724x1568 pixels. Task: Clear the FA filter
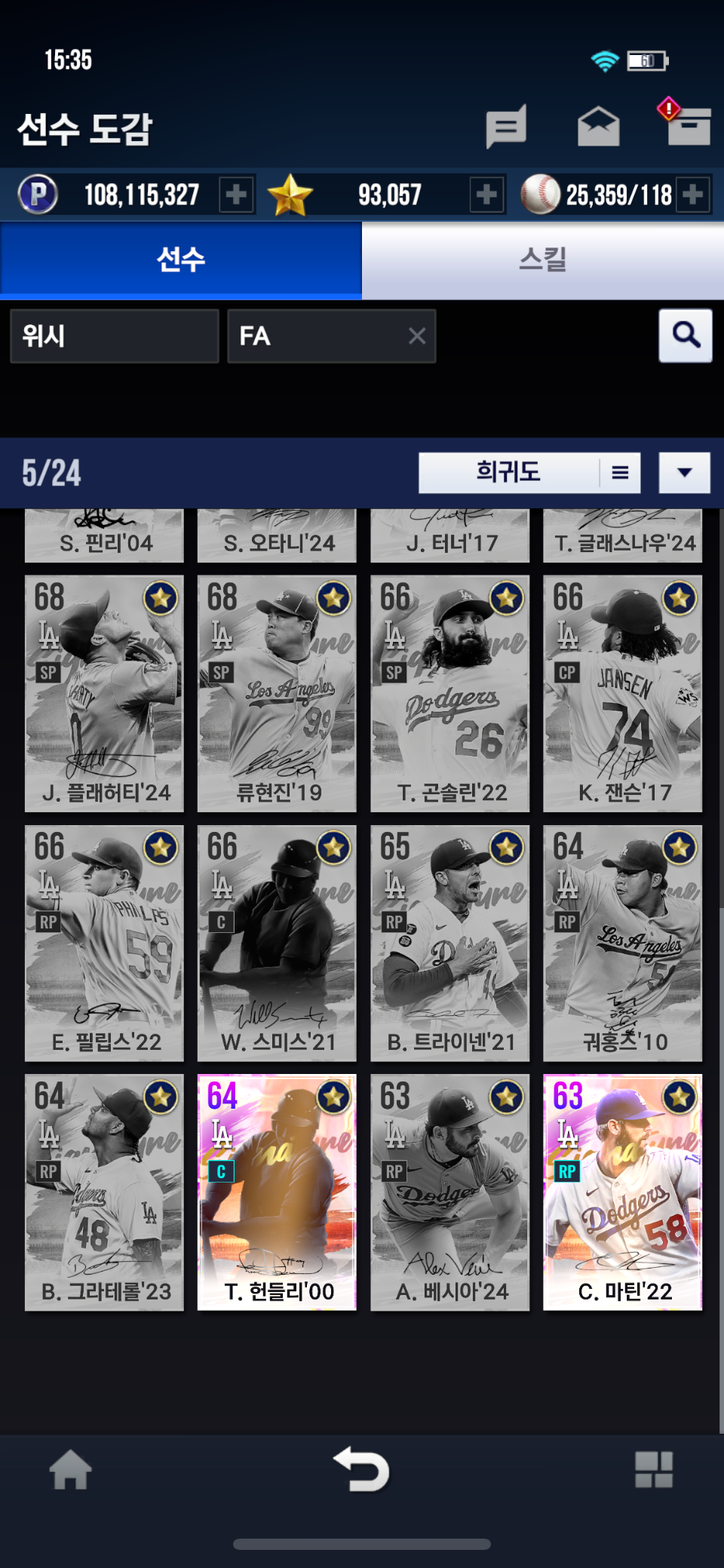tap(417, 336)
